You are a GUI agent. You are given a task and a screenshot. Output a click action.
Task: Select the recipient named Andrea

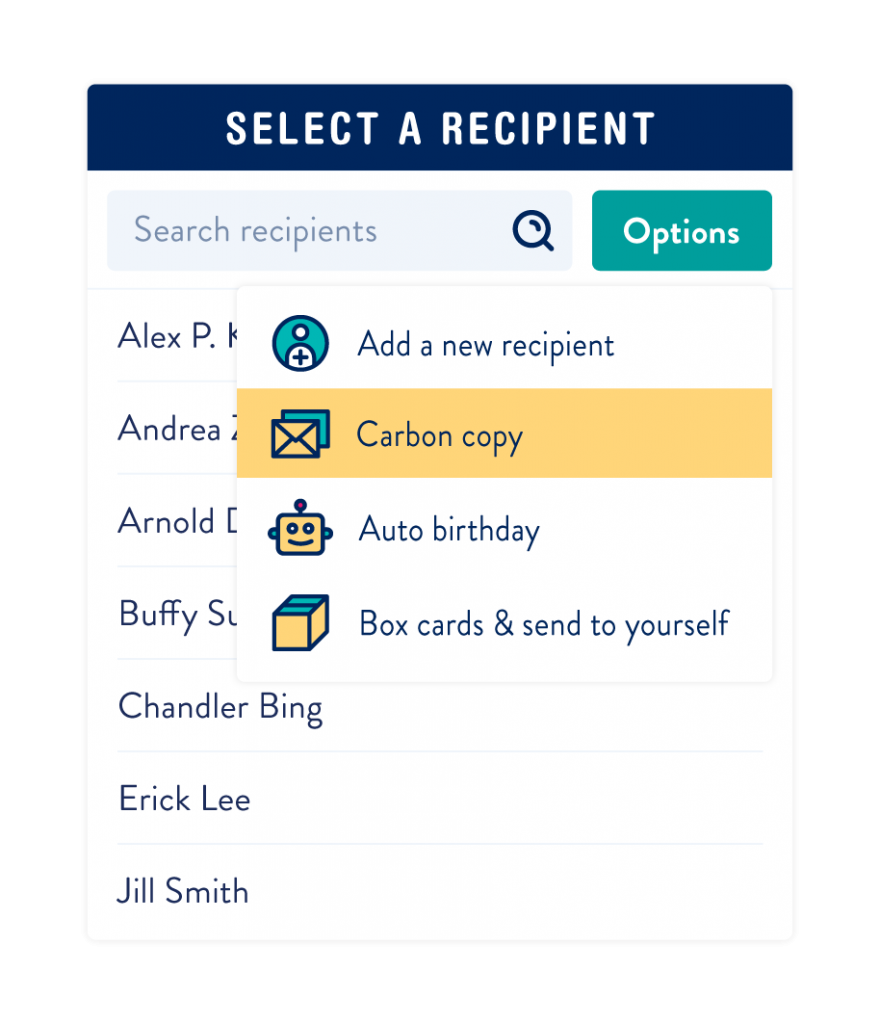point(170,428)
